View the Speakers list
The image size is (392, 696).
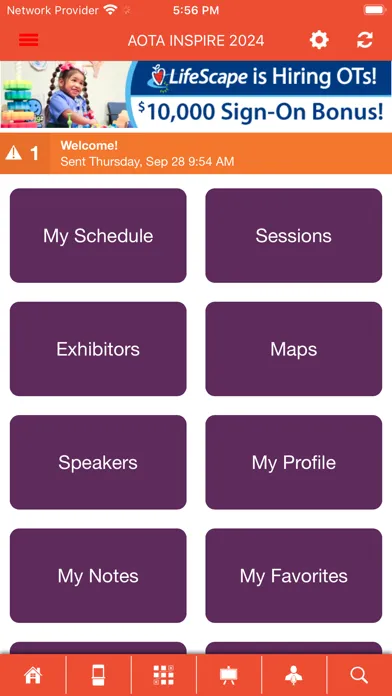(x=98, y=463)
